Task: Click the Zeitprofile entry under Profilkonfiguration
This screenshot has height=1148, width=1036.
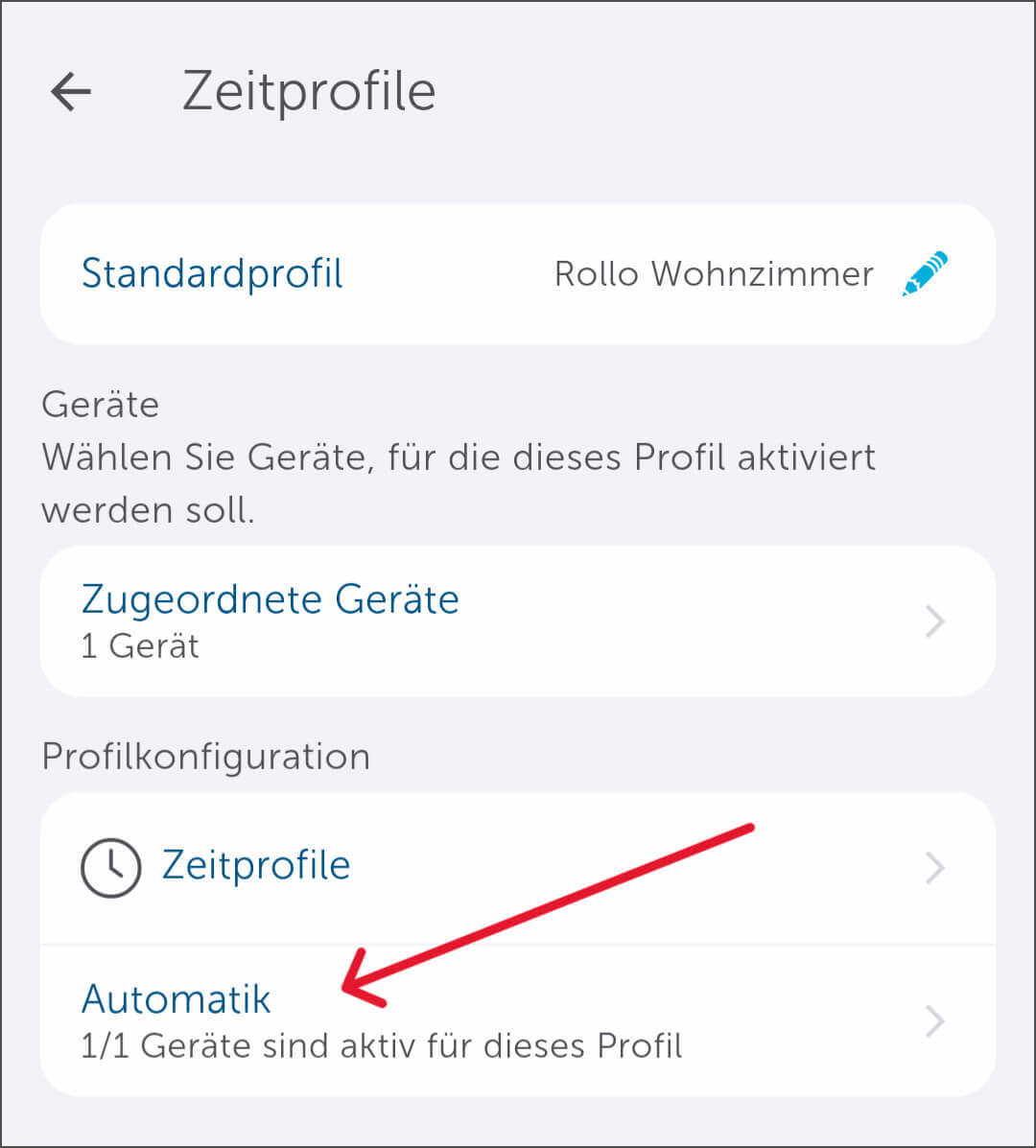Action: coord(256,866)
